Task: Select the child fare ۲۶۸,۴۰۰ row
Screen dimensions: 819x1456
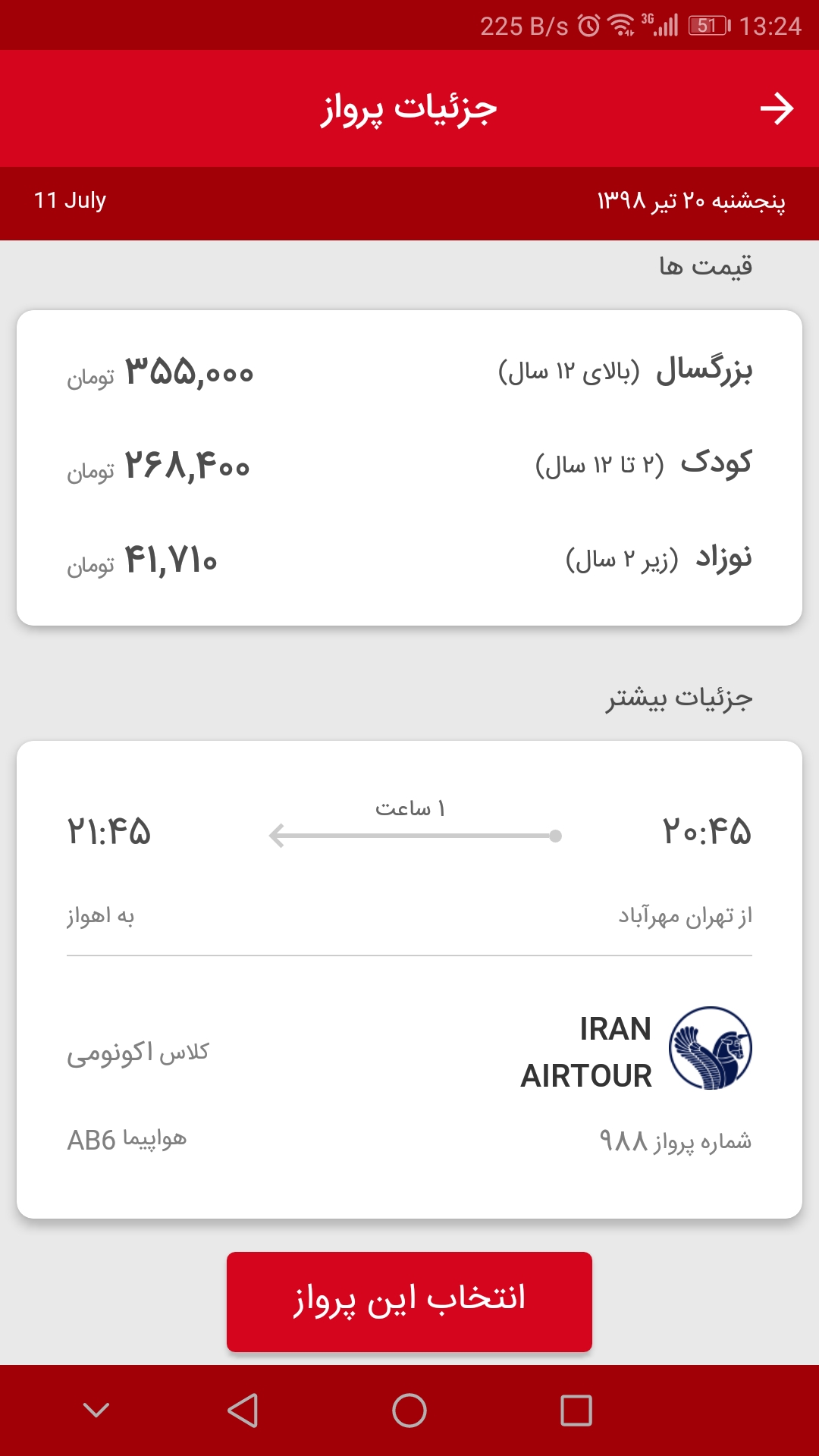Action: [409, 466]
